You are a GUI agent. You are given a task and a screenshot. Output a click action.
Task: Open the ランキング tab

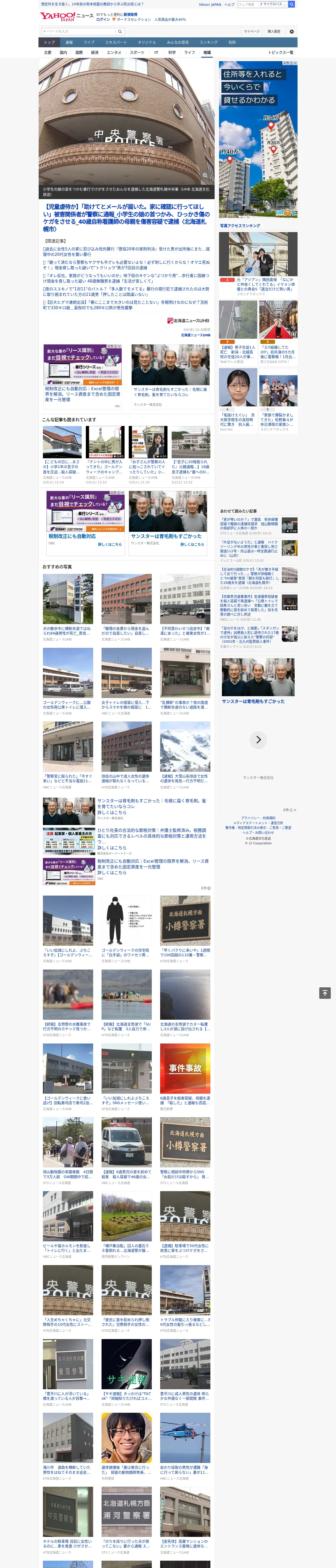209,42
